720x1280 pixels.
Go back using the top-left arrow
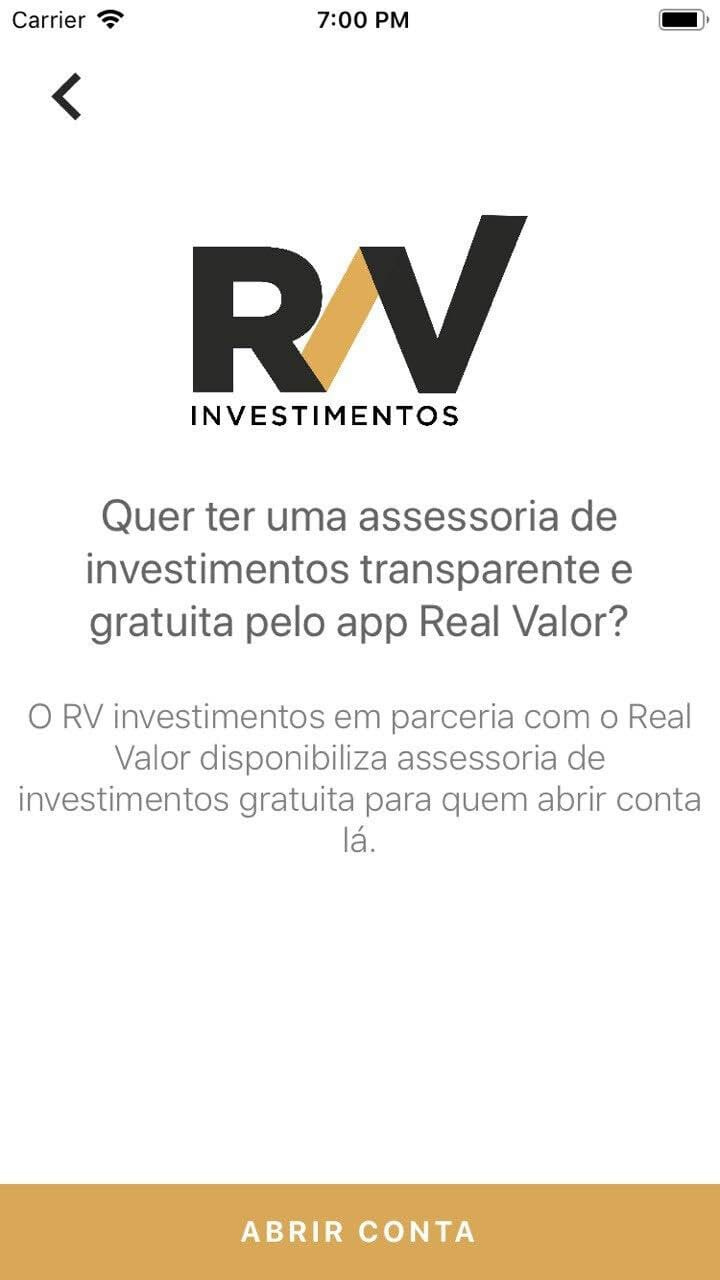(67, 97)
